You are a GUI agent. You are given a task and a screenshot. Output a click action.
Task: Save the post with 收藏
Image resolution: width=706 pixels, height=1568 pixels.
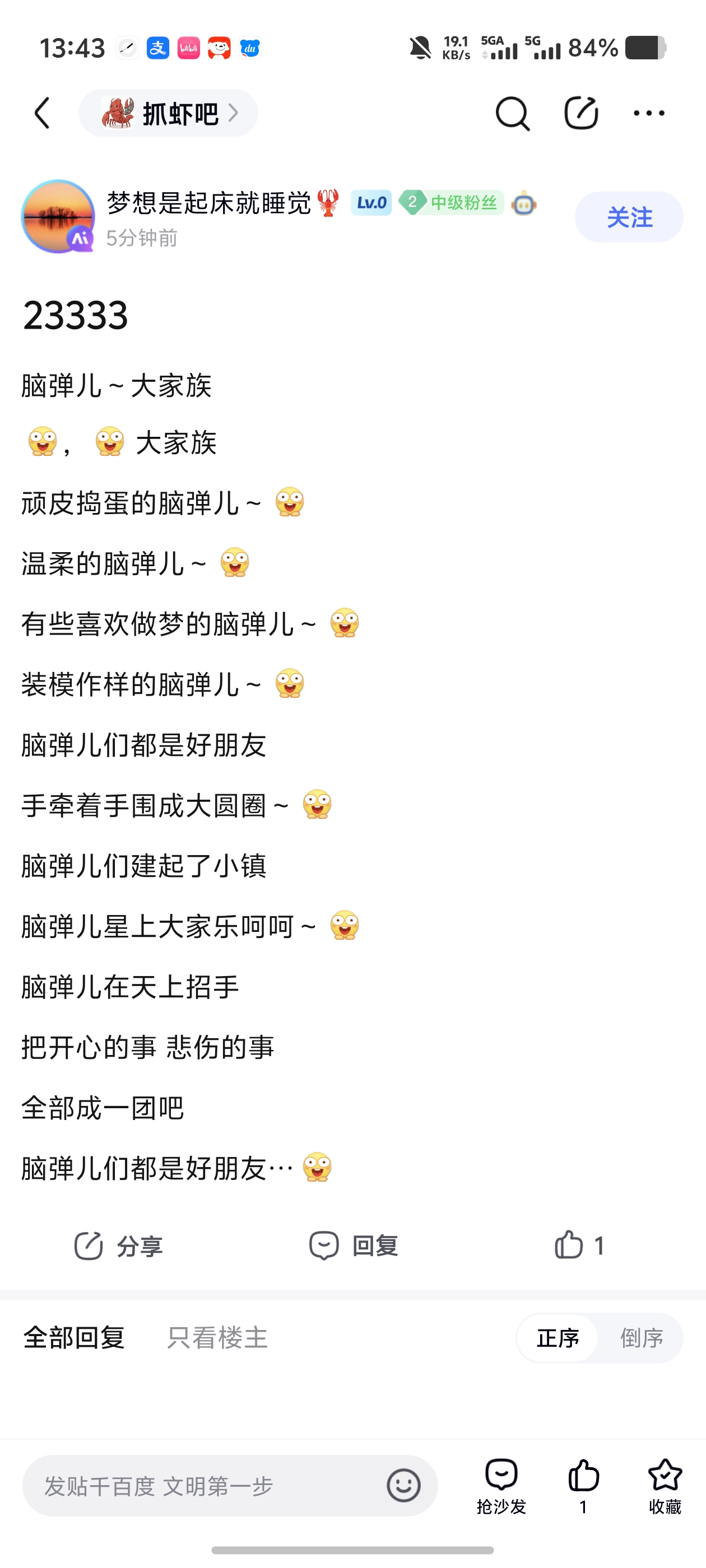click(x=665, y=1486)
